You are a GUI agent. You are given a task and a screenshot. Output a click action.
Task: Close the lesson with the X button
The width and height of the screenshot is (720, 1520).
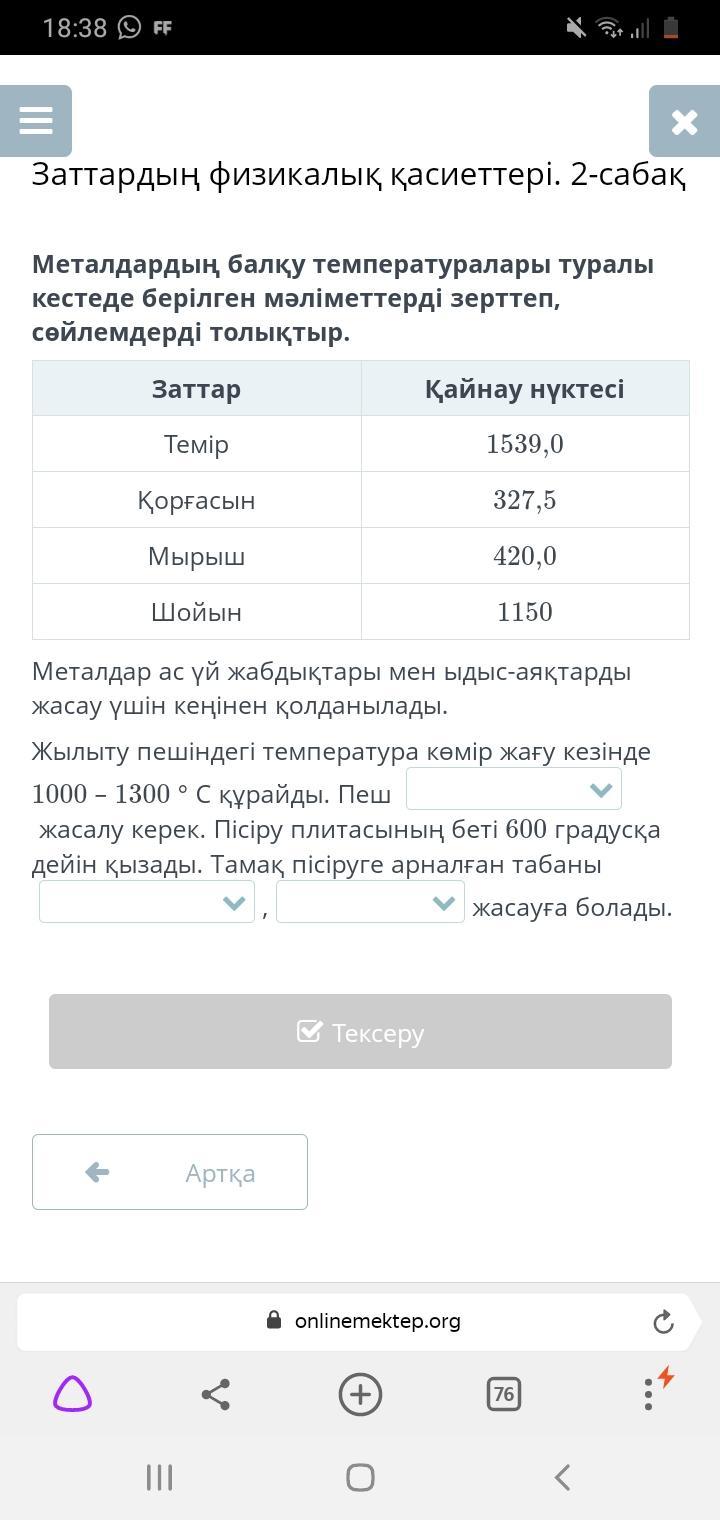coord(684,121)
